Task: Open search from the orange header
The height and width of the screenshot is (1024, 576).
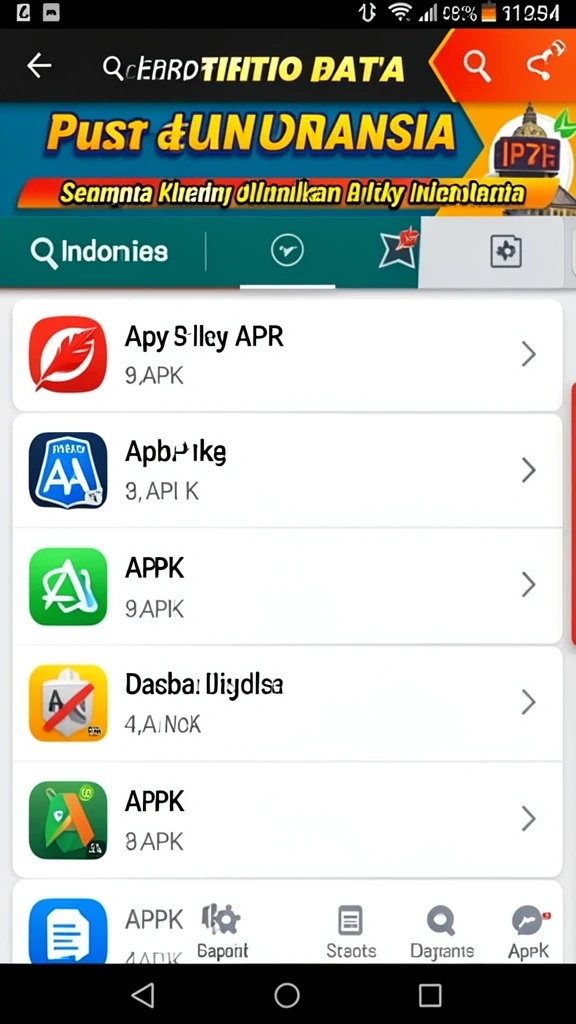Action: pos(477,66)
